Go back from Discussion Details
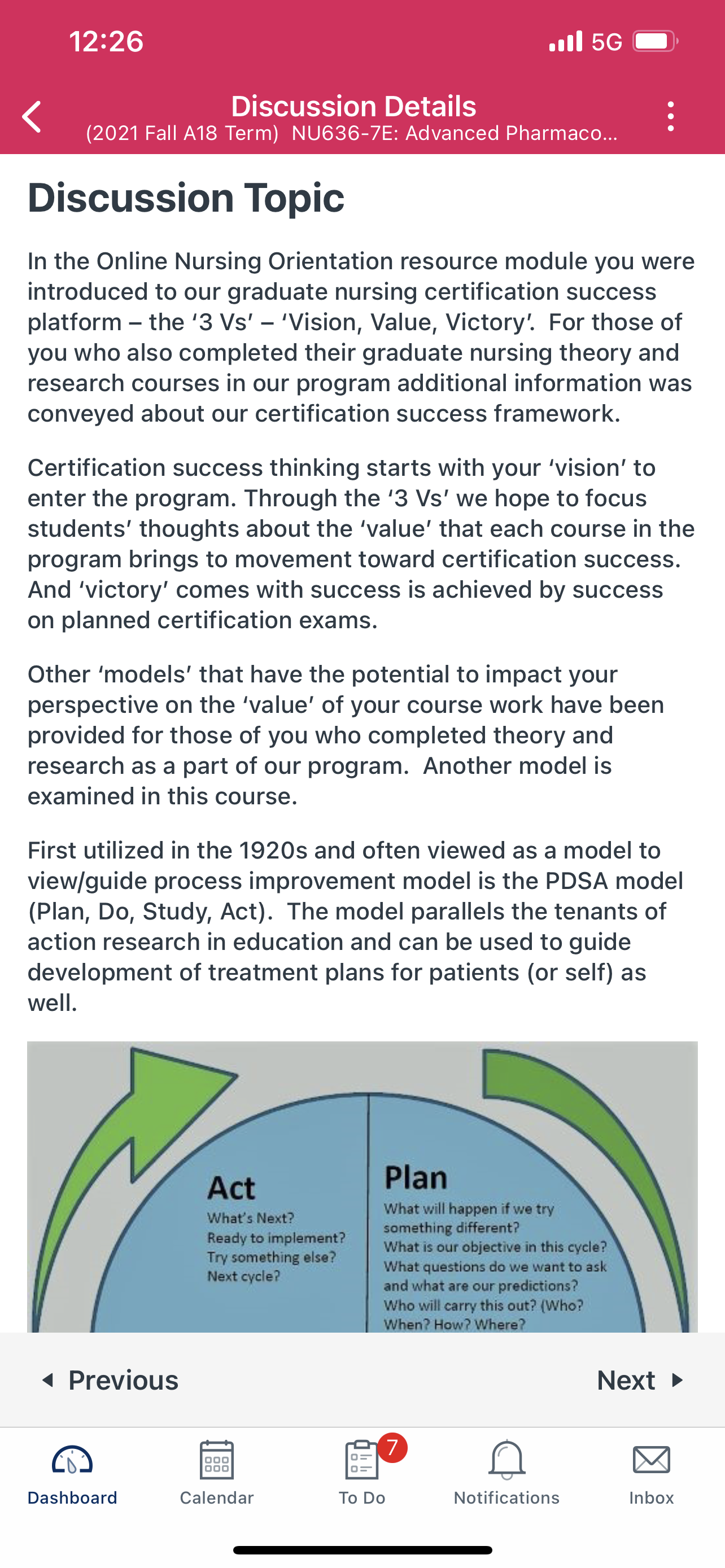725x1568 pixels. click(x=32, y=116)
